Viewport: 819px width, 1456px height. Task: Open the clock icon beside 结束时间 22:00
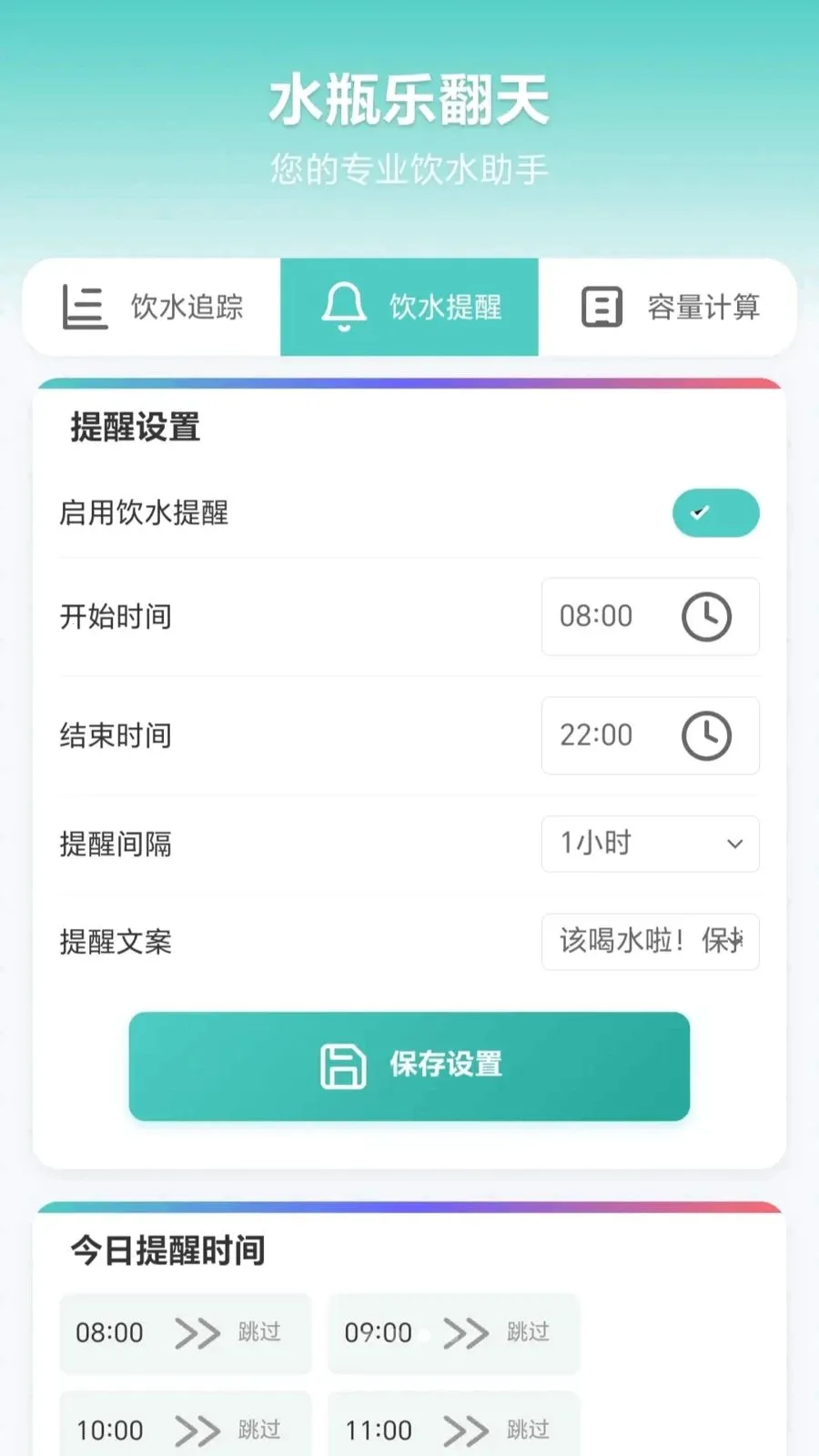tap(708, 735)
